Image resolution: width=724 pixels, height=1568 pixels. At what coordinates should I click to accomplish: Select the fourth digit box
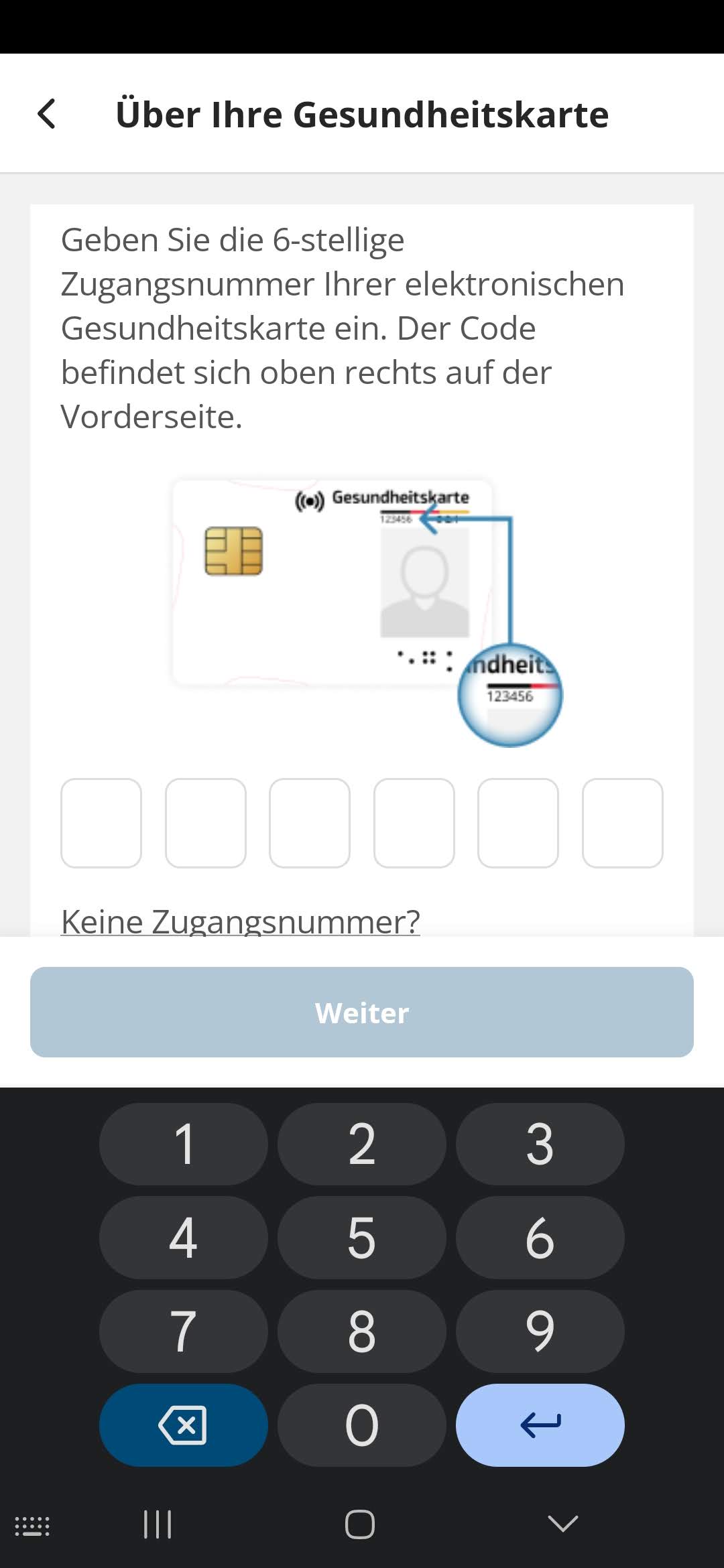click(x=414, y=823)
